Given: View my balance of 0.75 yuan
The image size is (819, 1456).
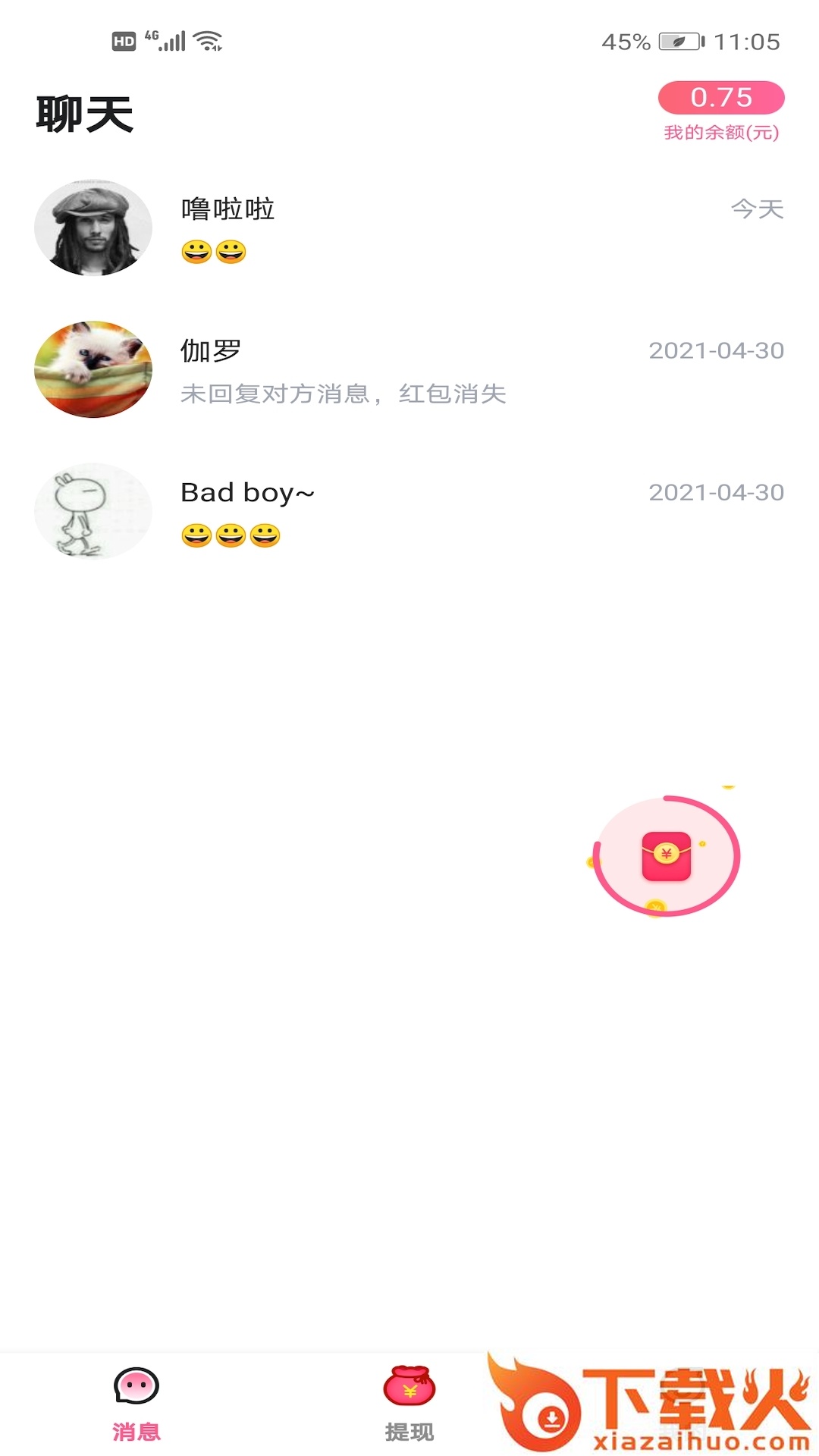Looking at the screenshot, I should point(720,99).
